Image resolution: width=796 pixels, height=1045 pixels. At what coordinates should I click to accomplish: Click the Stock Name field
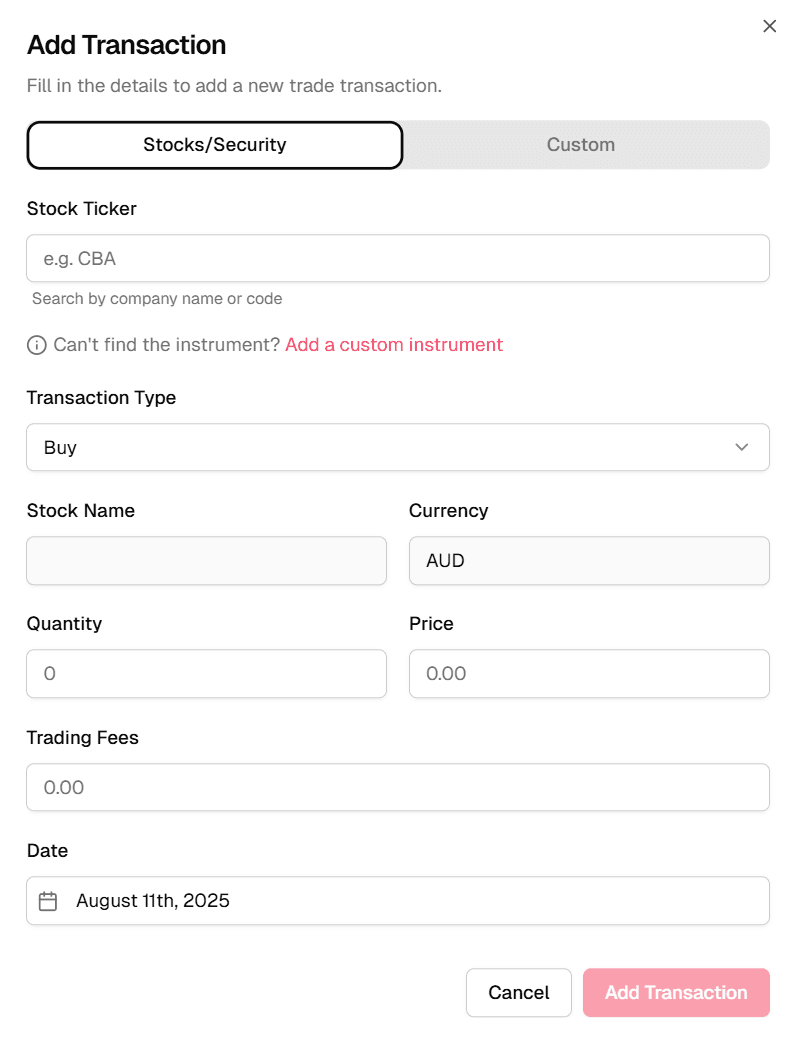coord(206,561)
